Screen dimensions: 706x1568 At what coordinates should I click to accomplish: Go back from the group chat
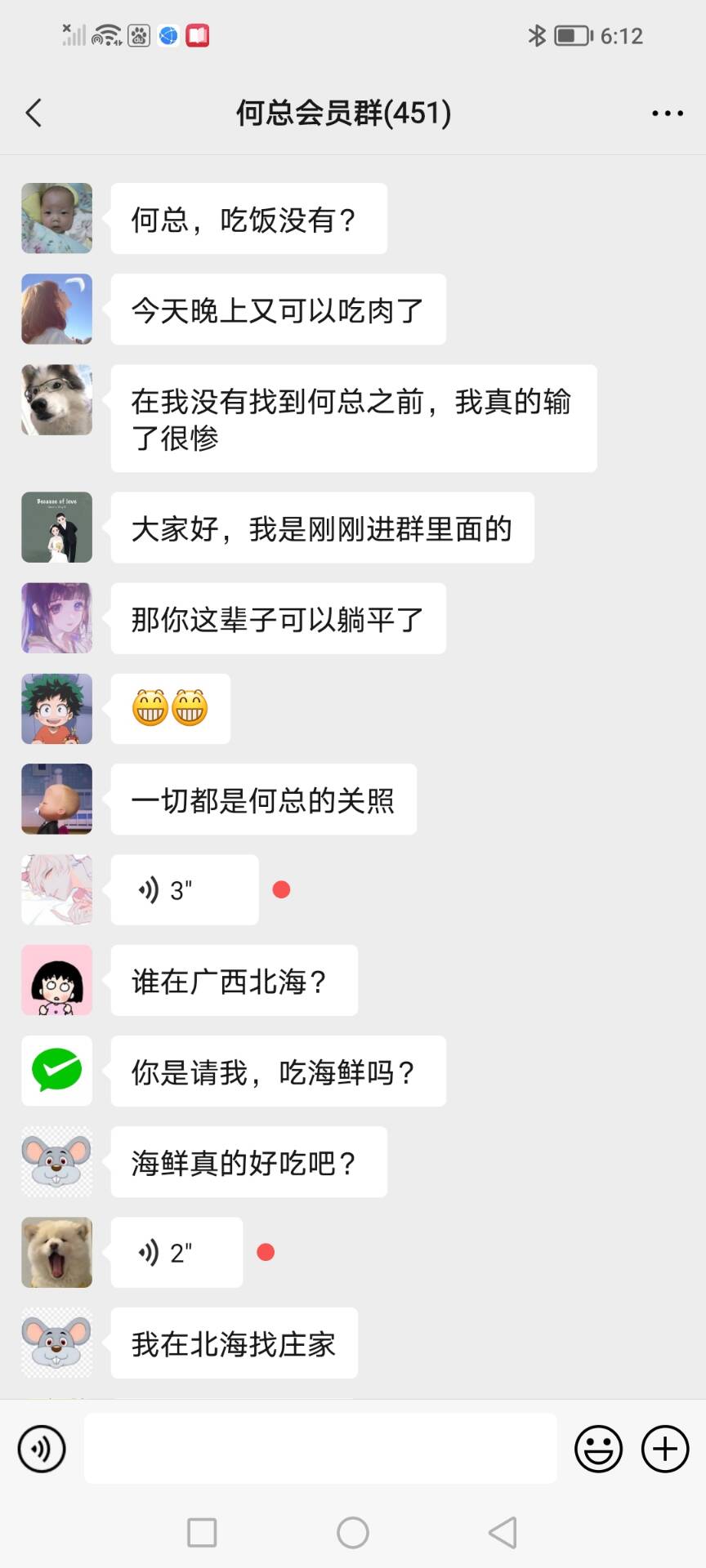pyautogui.click(x=34, y=113)
